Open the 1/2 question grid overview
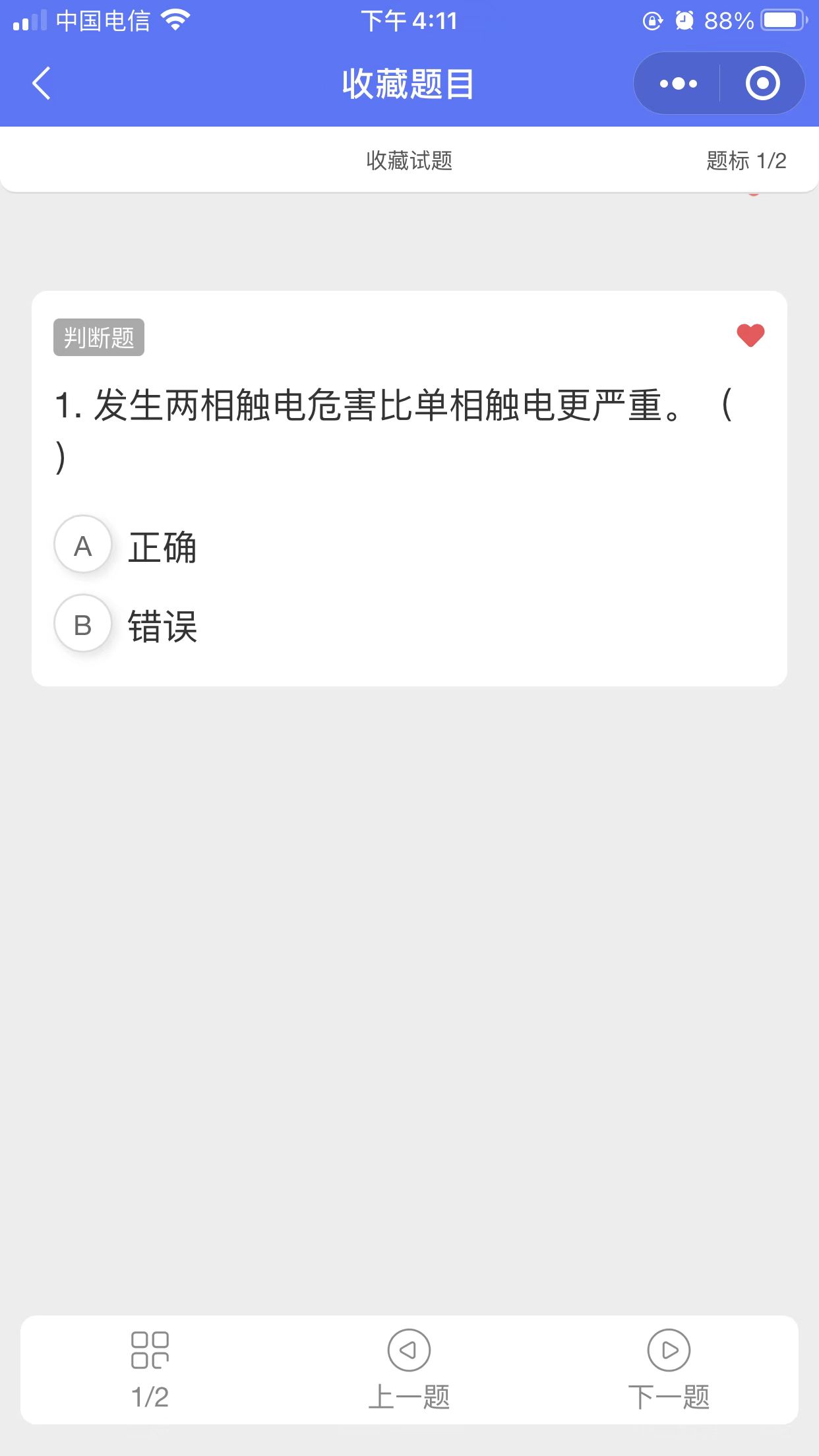Screen dimensions: 819x1456 click(x=150, y=1369)
